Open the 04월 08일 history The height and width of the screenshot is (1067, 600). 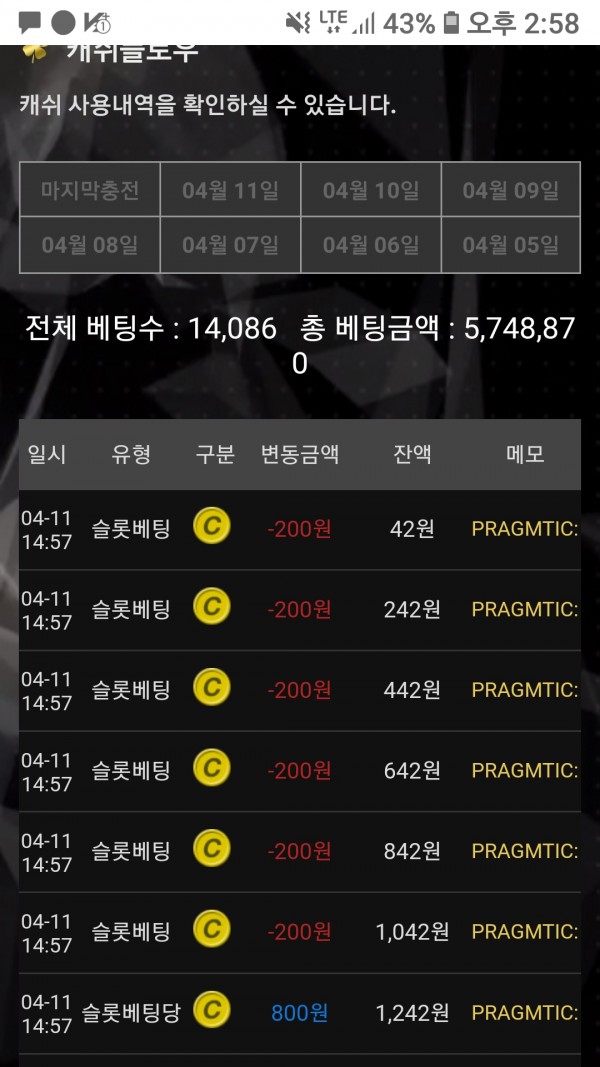90,245
